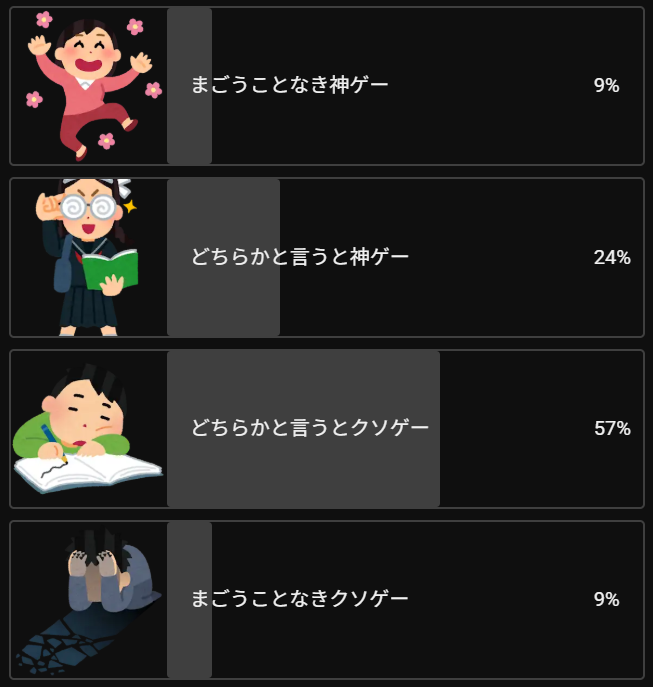Pick まごうことなきクソゲー in the poll
The width and height of the screenshot is (653, 687).
point(326,600)
